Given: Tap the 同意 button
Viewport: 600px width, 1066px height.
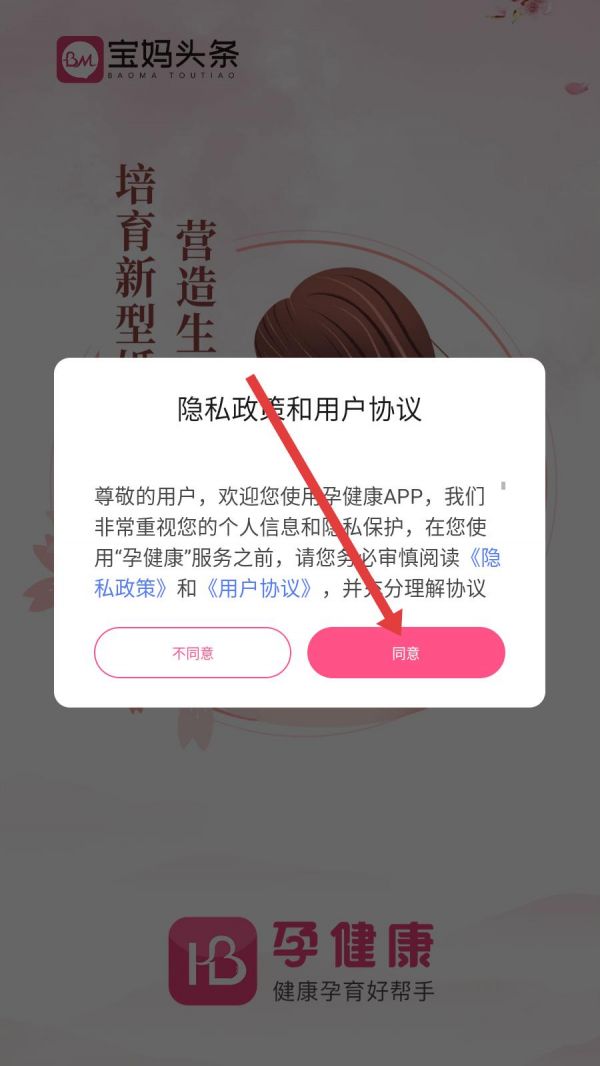Looking at the screenshot, I should click(406, 653).
